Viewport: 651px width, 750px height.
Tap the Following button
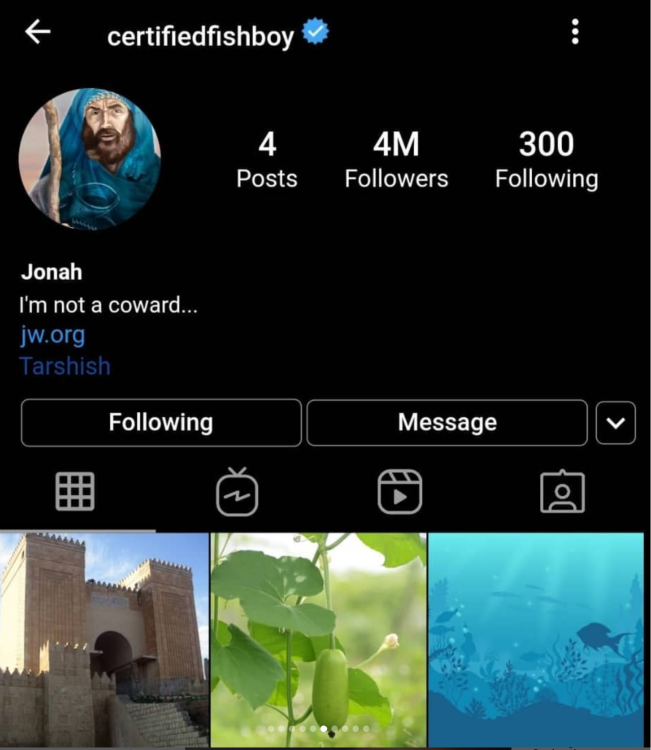161,422
